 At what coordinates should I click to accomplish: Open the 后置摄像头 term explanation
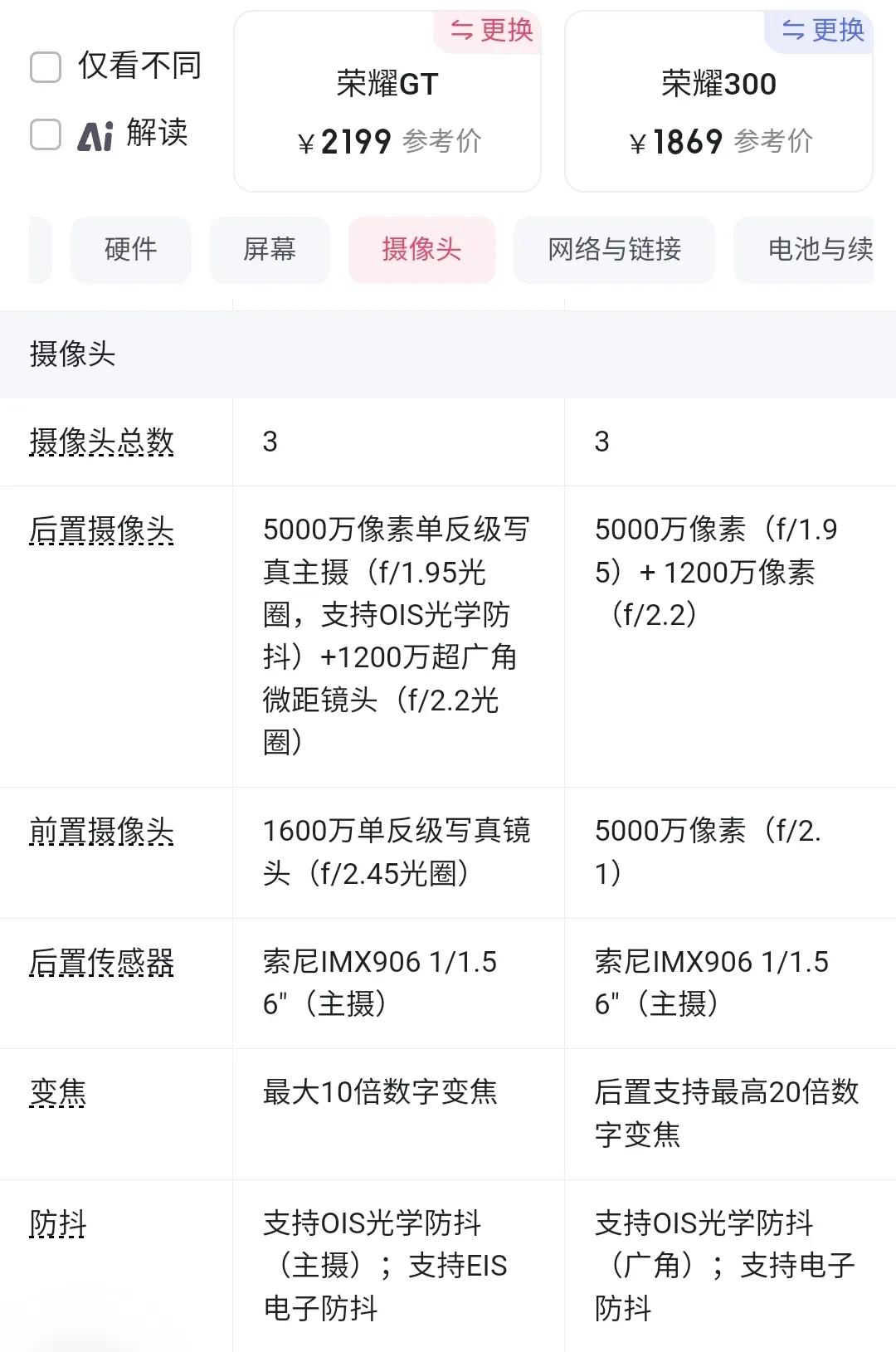point(101,530)
